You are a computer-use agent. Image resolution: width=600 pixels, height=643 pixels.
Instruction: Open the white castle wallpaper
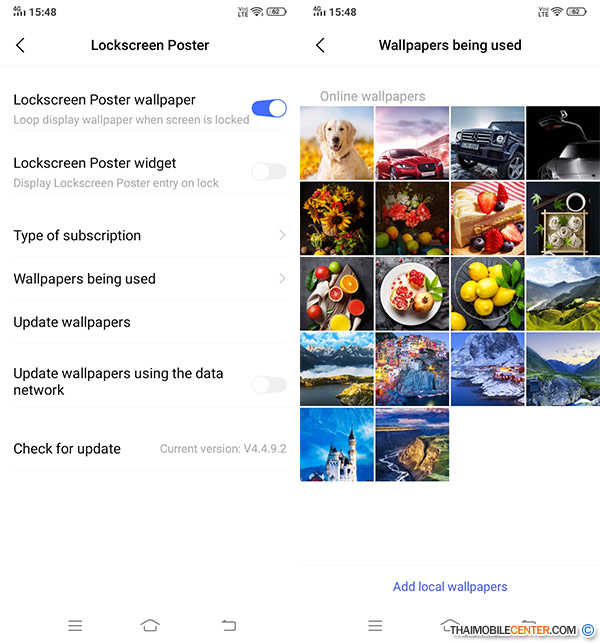(337, 444)
